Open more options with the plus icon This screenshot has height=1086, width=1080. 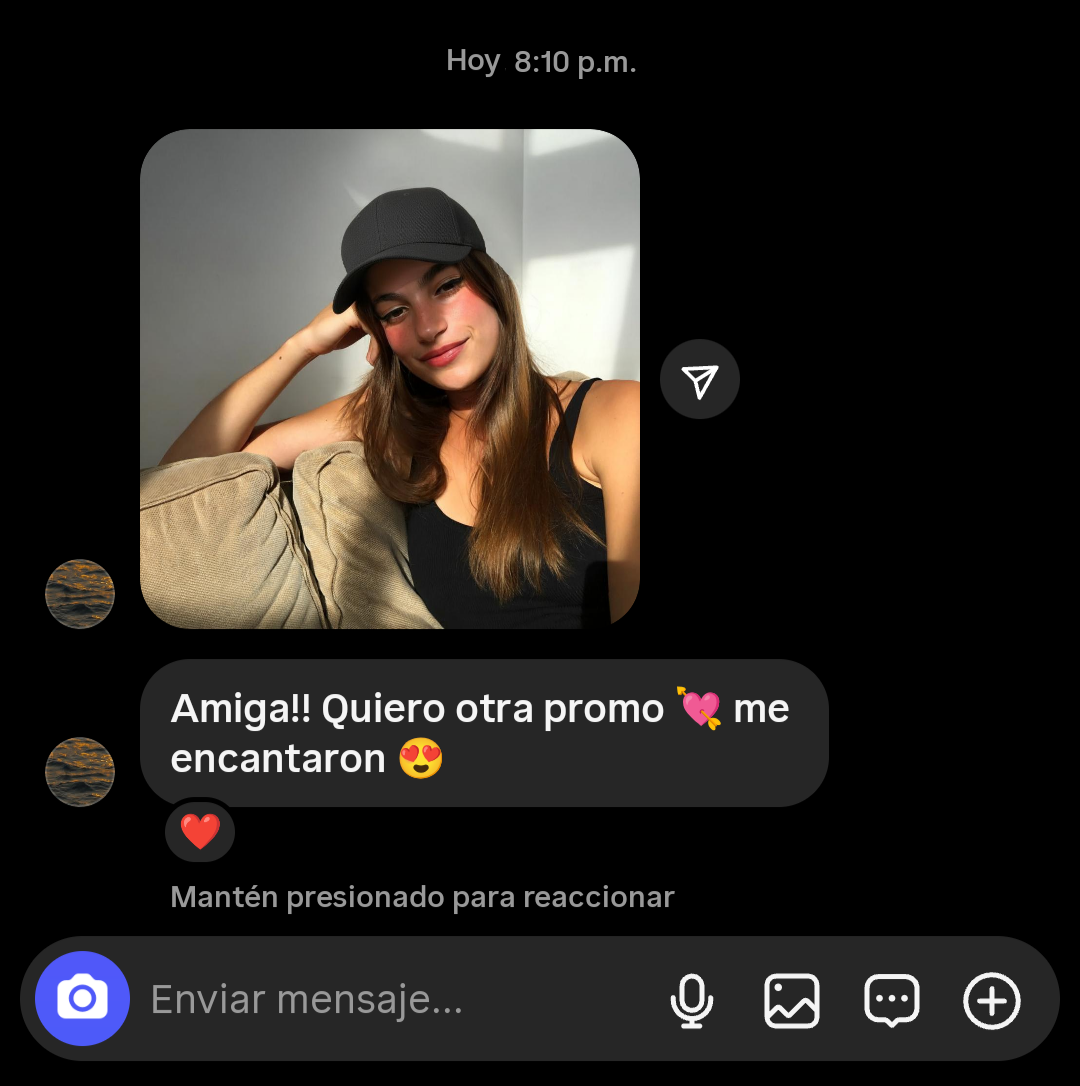[991, 999]
